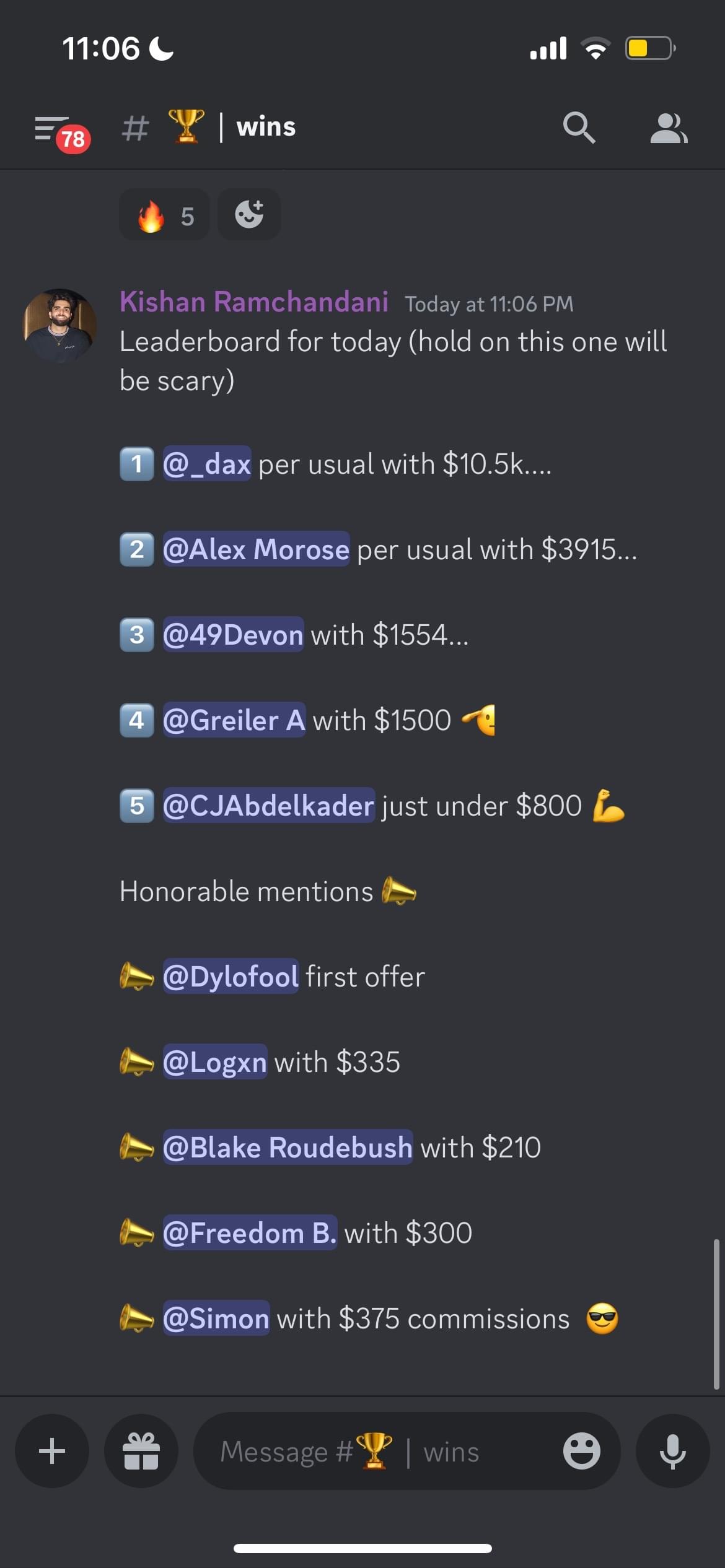Open the @Dylofool mention
The height and width of the screenshot is (1568, 725).
[x=231, y=977]
